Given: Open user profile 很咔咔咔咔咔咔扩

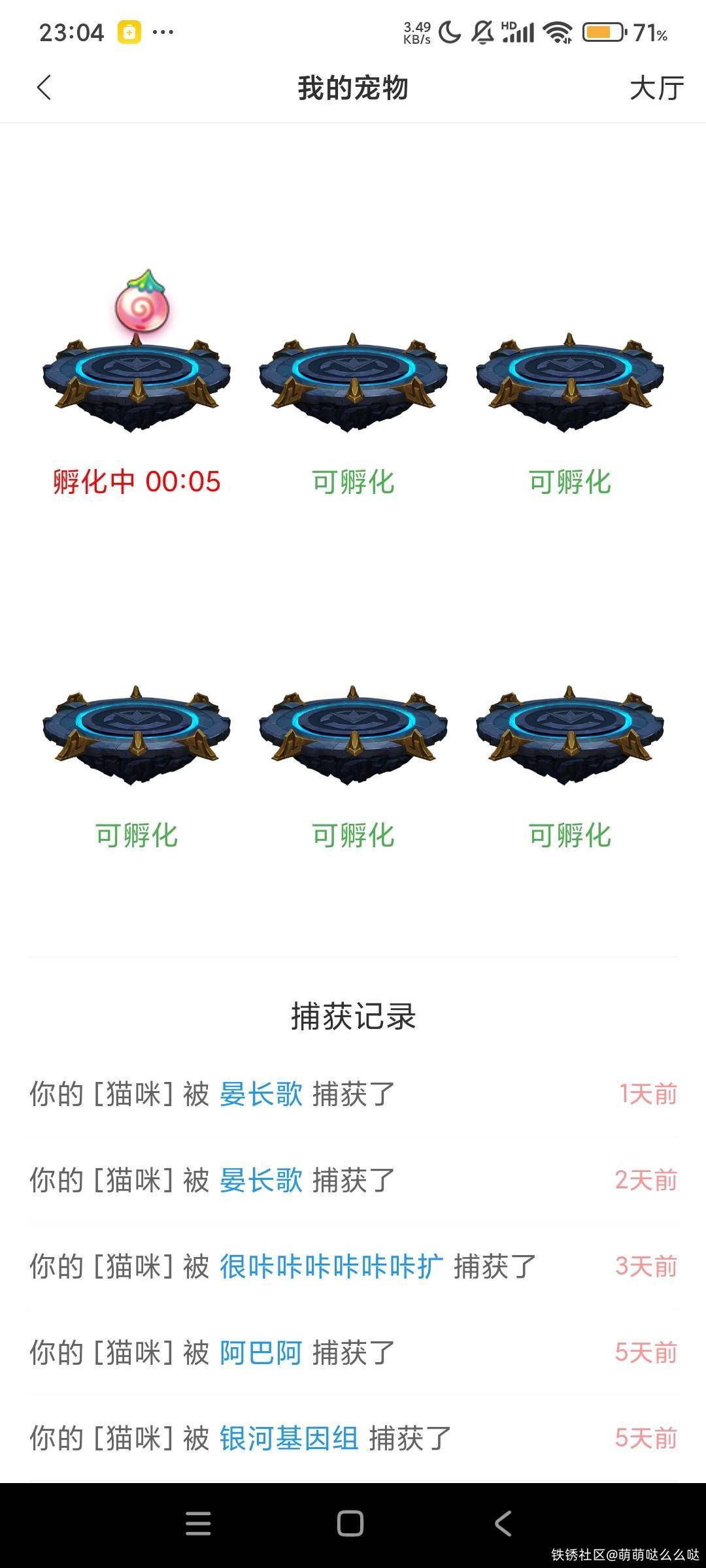Looking at the screenshot, I should [x=331, y=1266].
